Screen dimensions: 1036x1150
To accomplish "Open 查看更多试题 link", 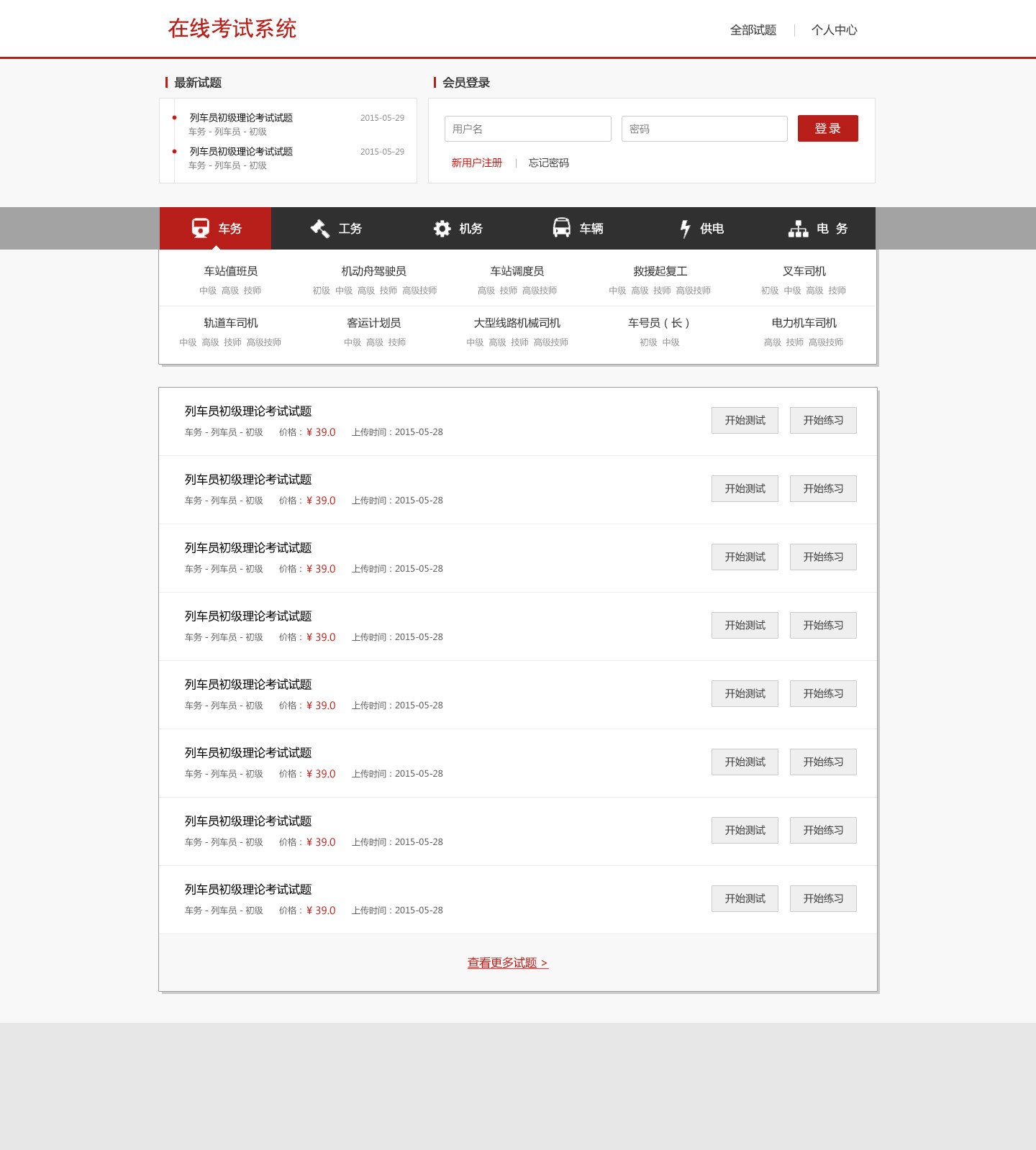I will [507, 963].
